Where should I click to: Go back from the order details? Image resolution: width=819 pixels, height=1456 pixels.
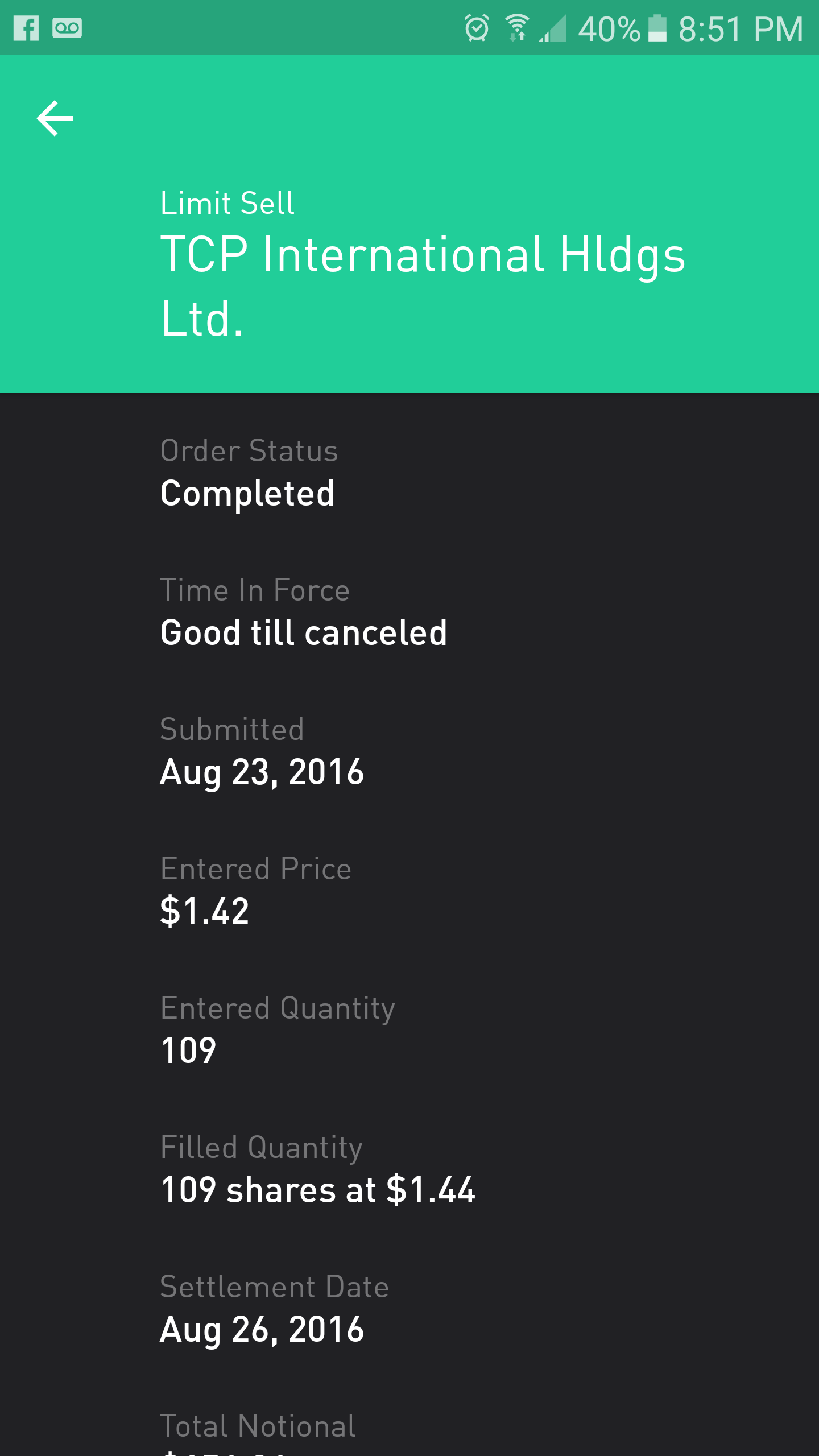(55, 118)
